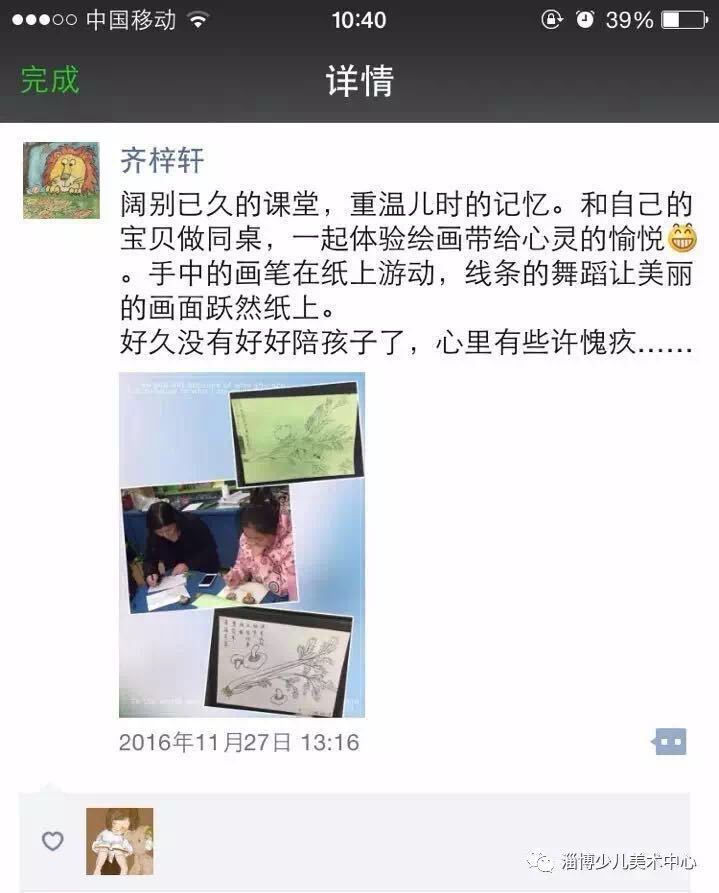Open the avatar of the liker
Image resolution: width=719 pixels, height=893 pixels.
click(120, 841)
